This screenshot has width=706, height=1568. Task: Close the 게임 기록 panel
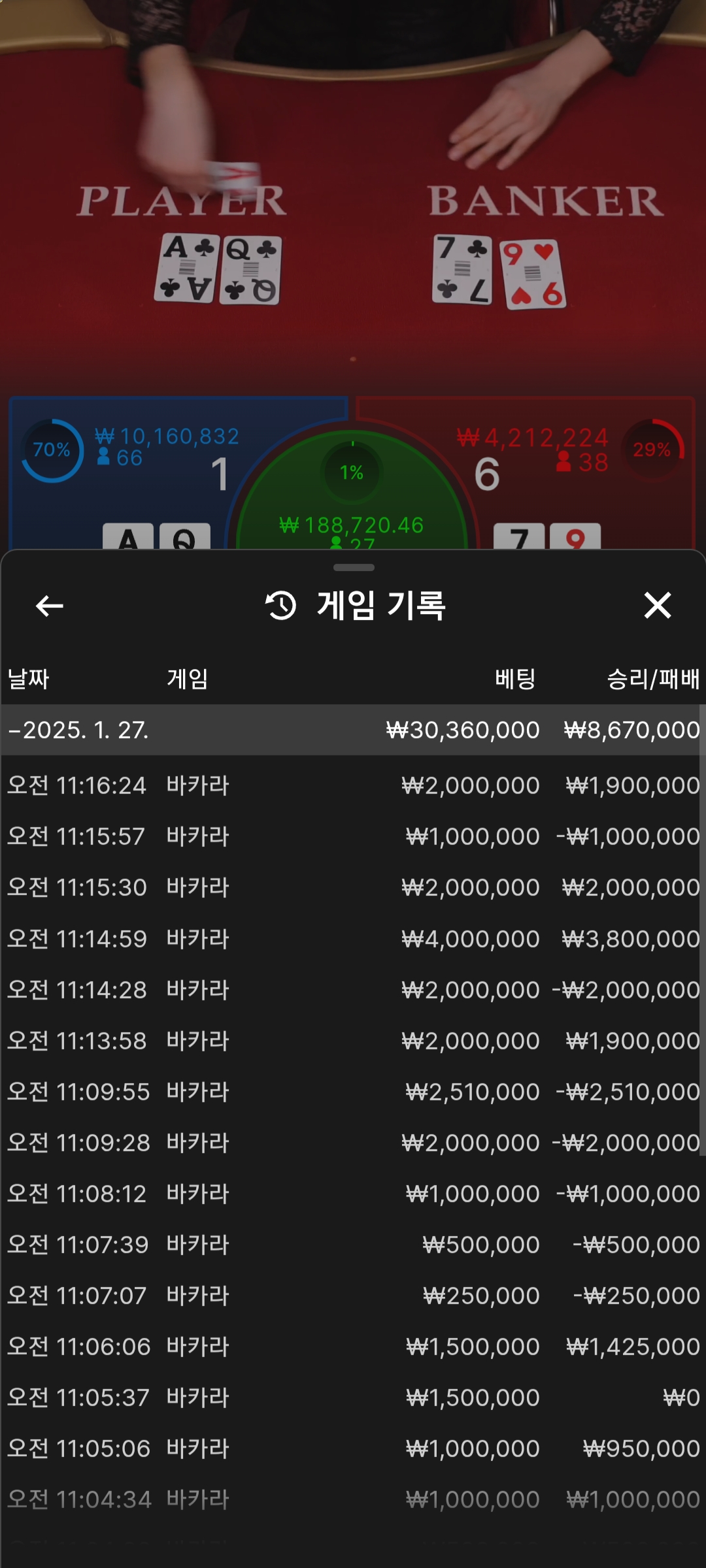point(657,605)
